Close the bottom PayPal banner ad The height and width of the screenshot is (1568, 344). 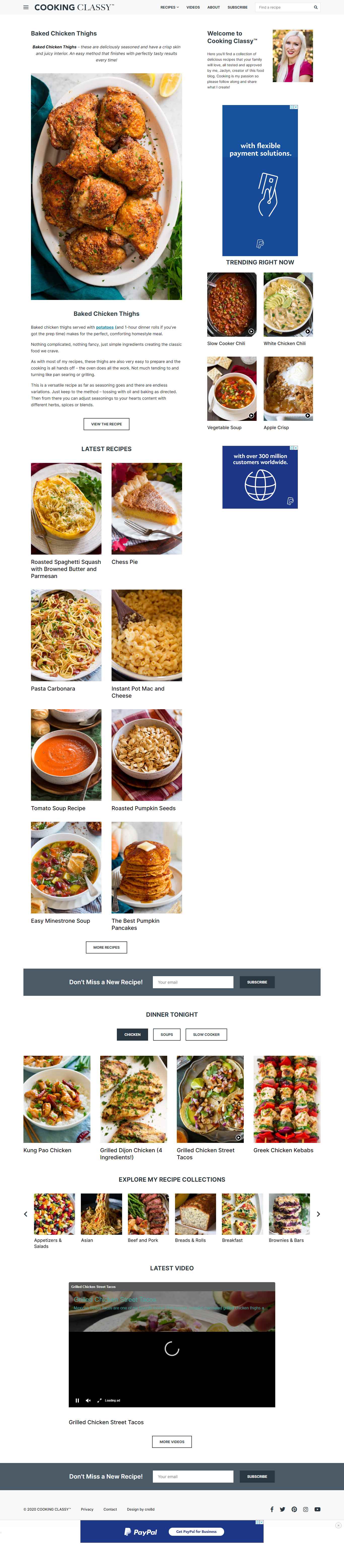338,1525
